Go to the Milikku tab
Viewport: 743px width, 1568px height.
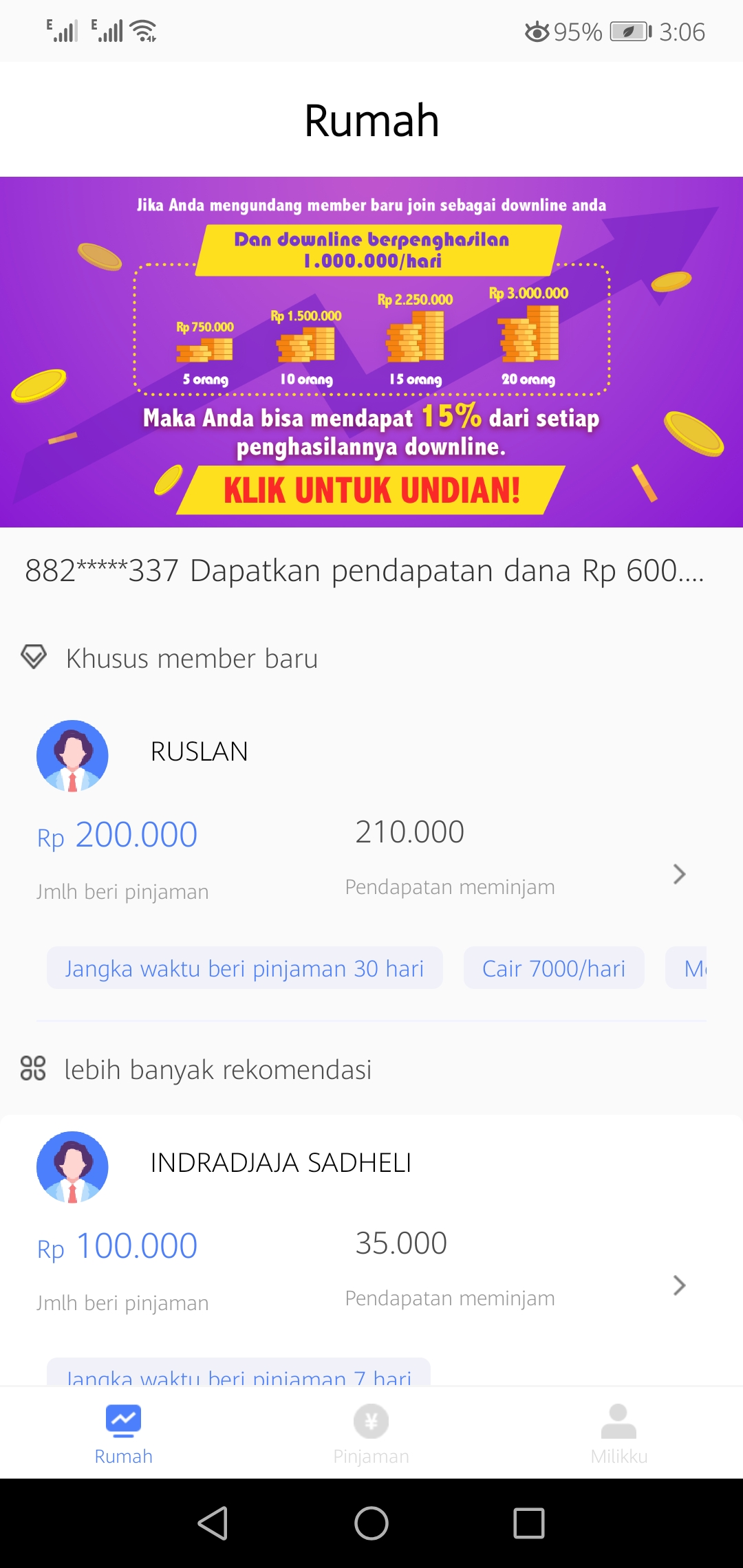[x=618, y=1434]
